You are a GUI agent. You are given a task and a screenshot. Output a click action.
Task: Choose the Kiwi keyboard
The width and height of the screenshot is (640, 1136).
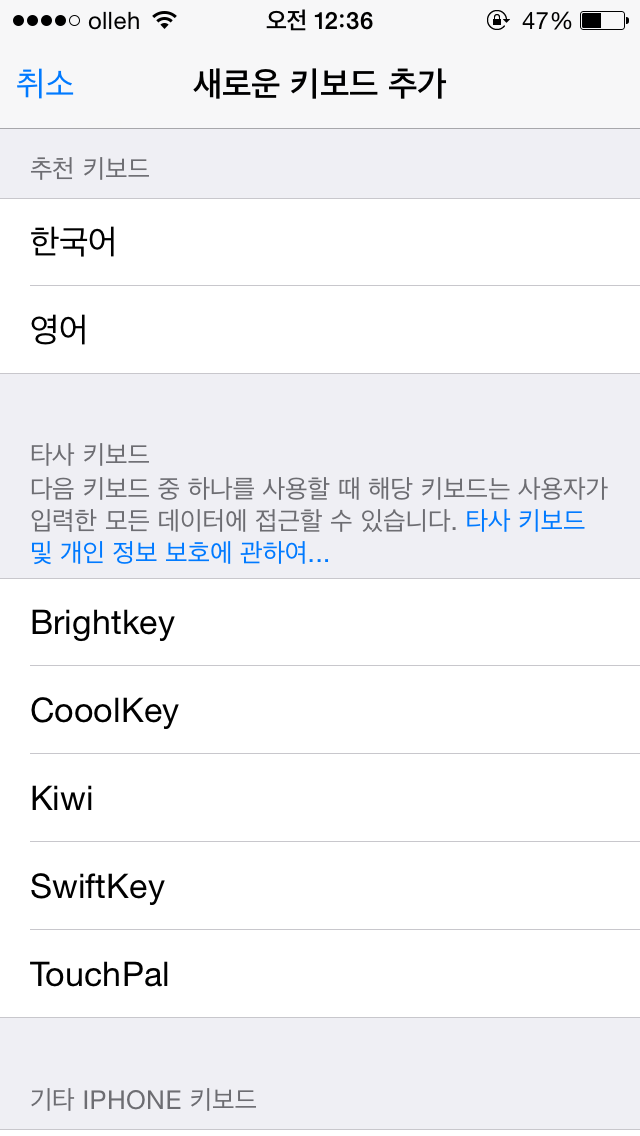tap(320, 798)
